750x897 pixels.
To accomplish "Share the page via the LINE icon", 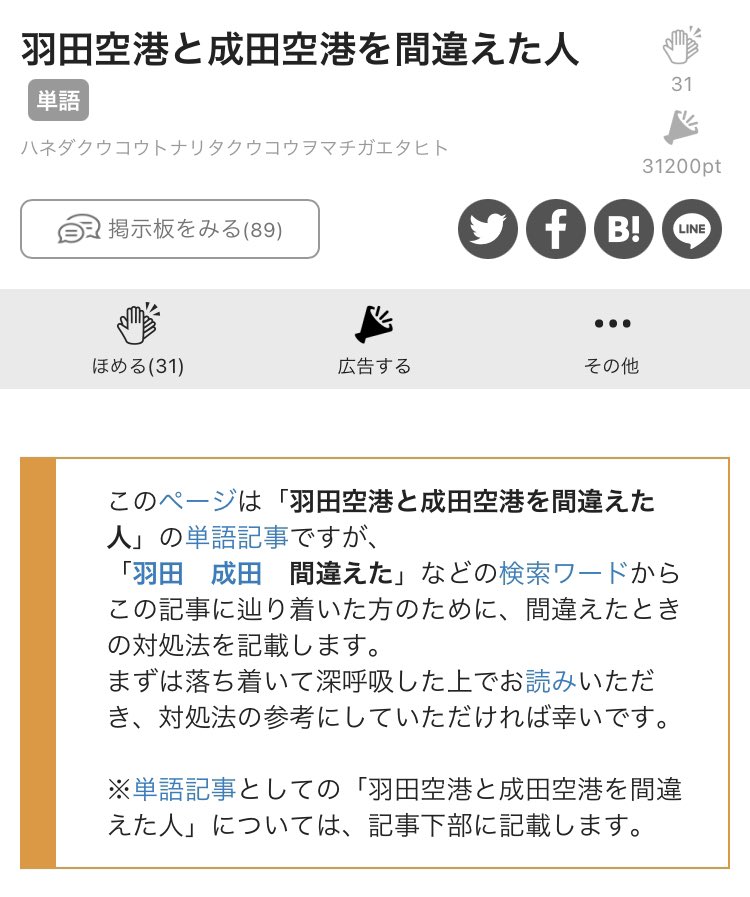I will [x=691, y=229].
